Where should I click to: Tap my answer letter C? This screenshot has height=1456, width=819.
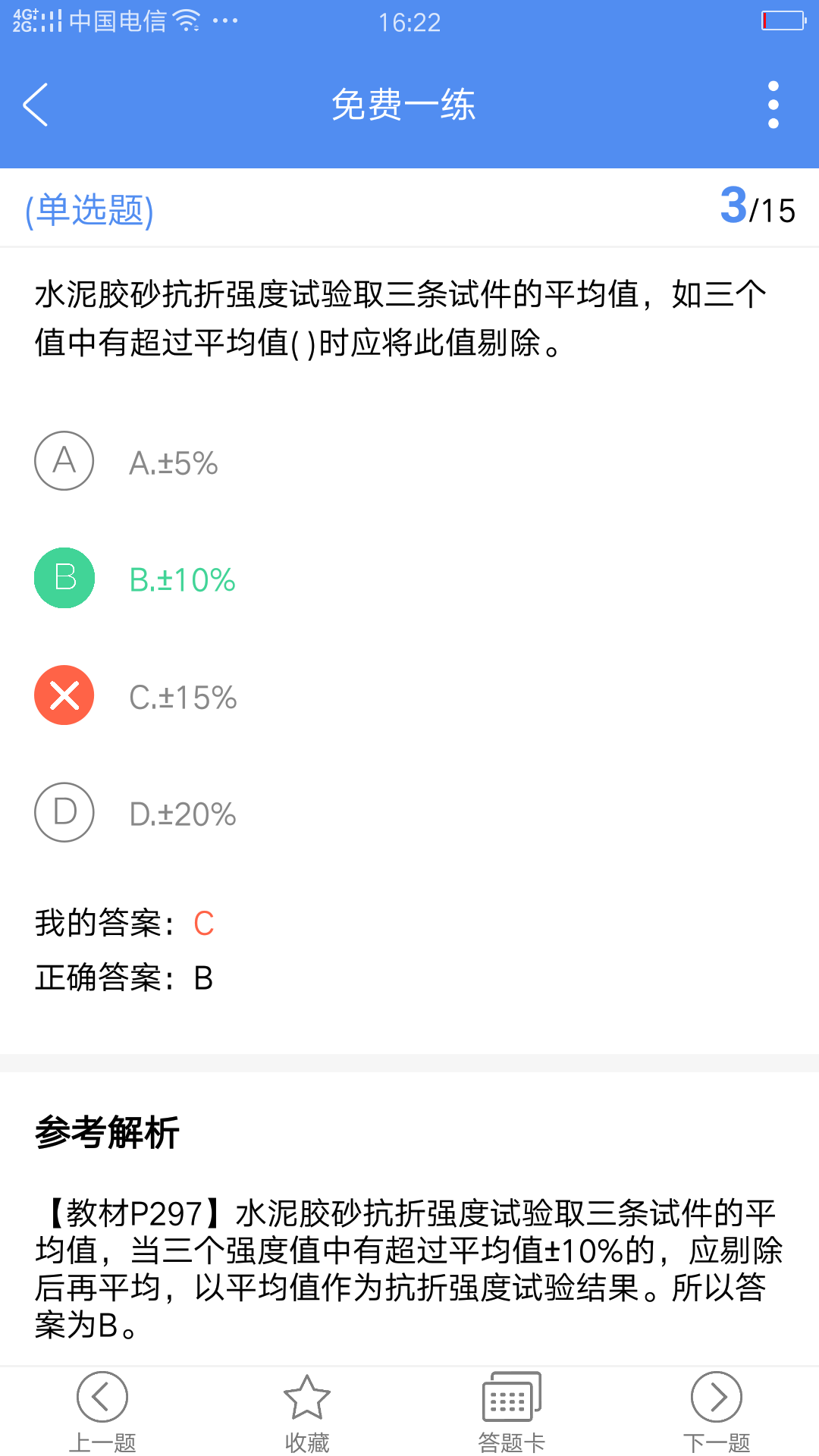click(x=205, y=922)
